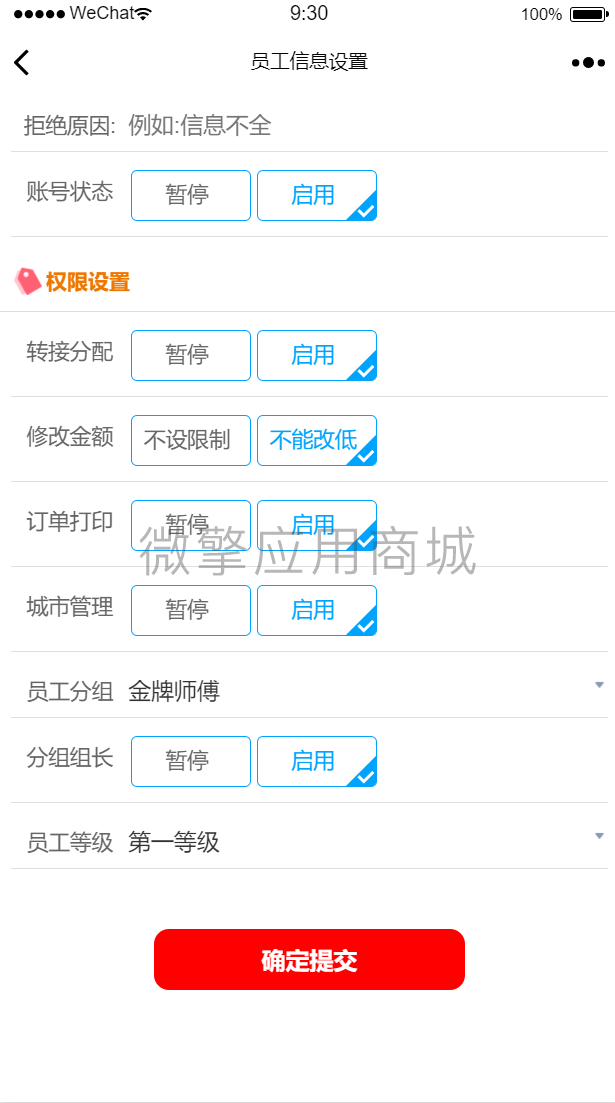Choose 暂停 for 转接分配
Screen dimensions: 615x1103
click(x=191, y=355)
